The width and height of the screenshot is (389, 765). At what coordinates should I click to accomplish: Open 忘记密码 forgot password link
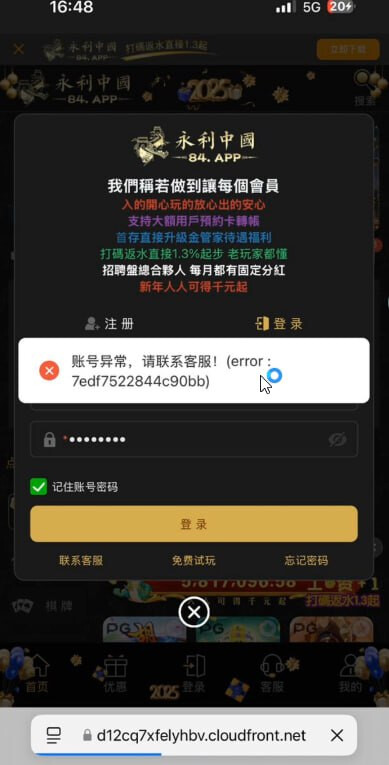click(x=306, y=561)
